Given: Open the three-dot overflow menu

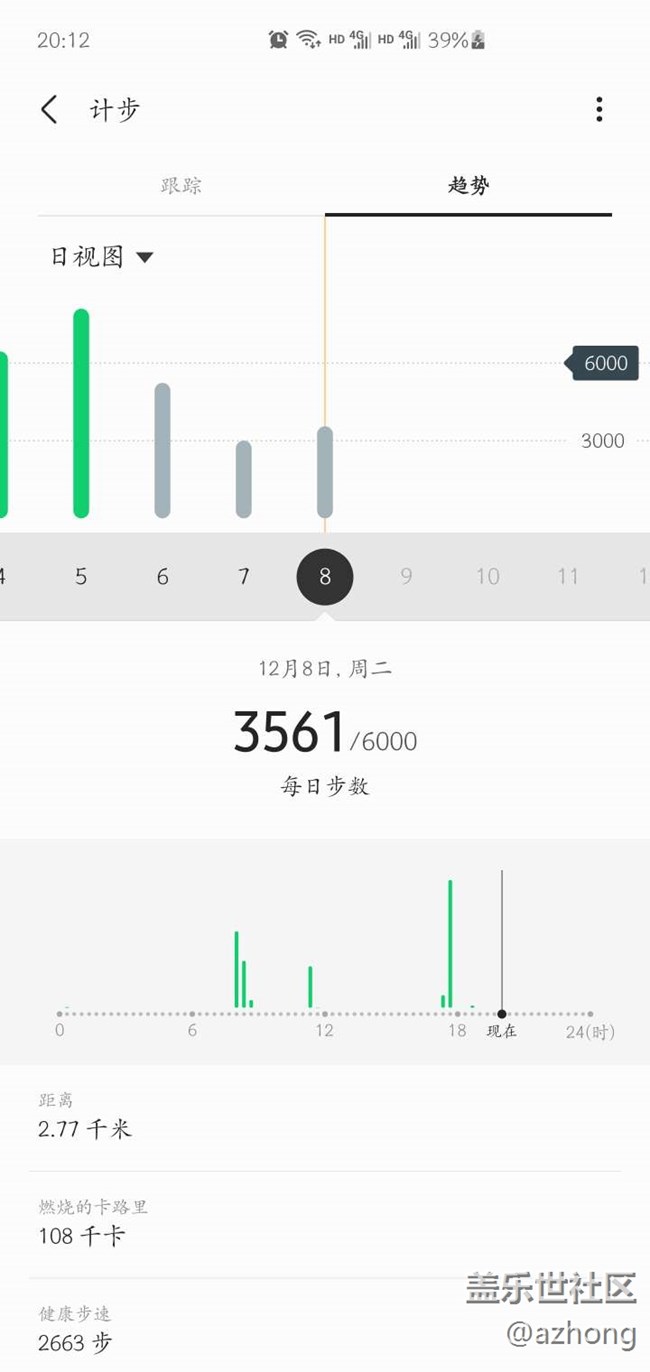Looking at the screenshot, I should click(x=599, y=109).
